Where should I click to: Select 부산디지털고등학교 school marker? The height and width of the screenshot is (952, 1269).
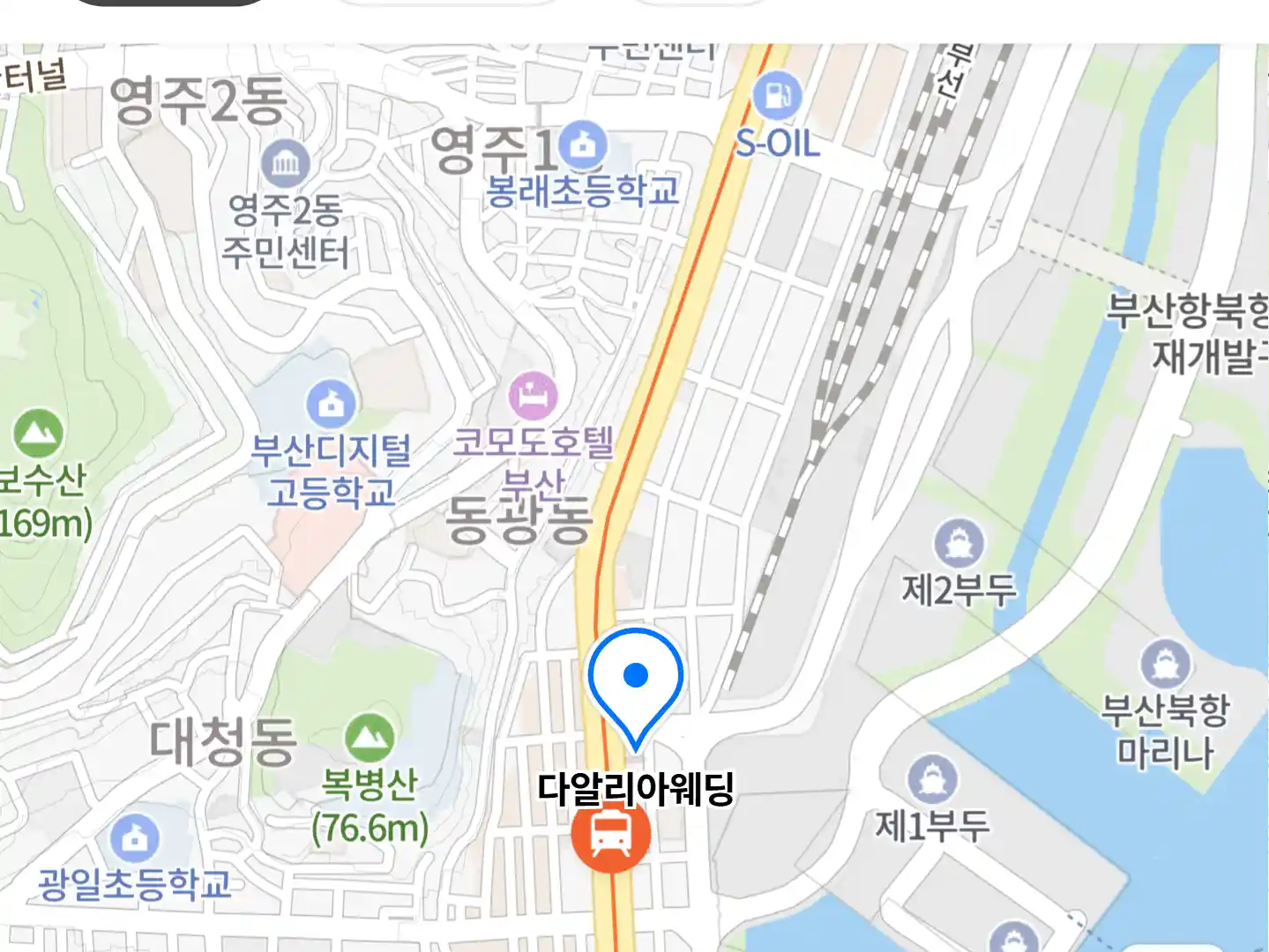click(x=331, y=404)
